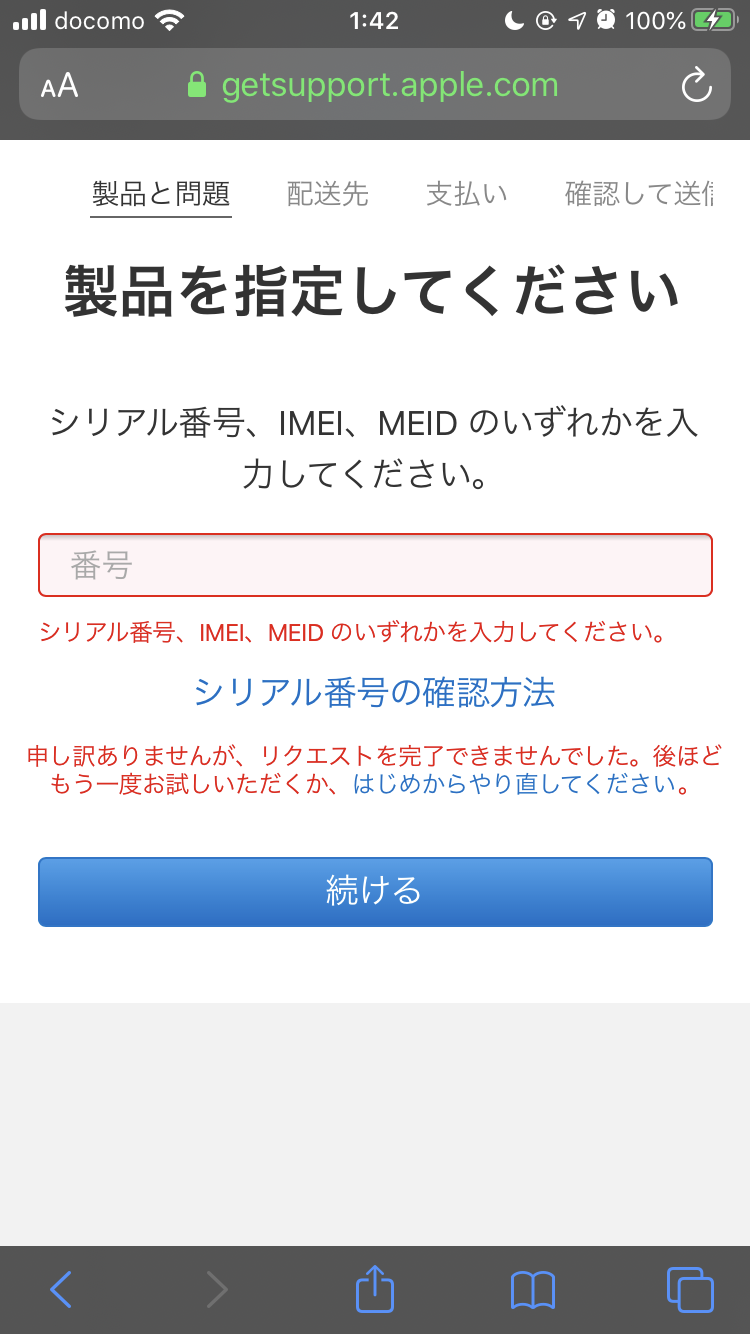This screenshot has height=1334, width=750.
Task: Tap the はじめからやり直してください link
Action: (522, 784)
